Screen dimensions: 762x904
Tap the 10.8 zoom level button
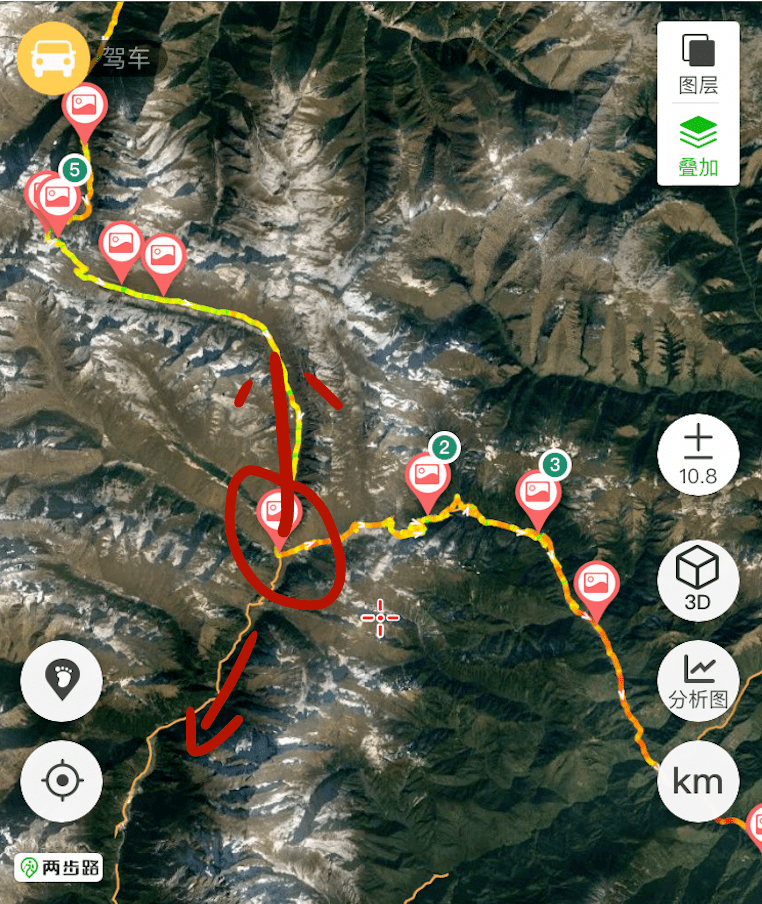point(698,455)
